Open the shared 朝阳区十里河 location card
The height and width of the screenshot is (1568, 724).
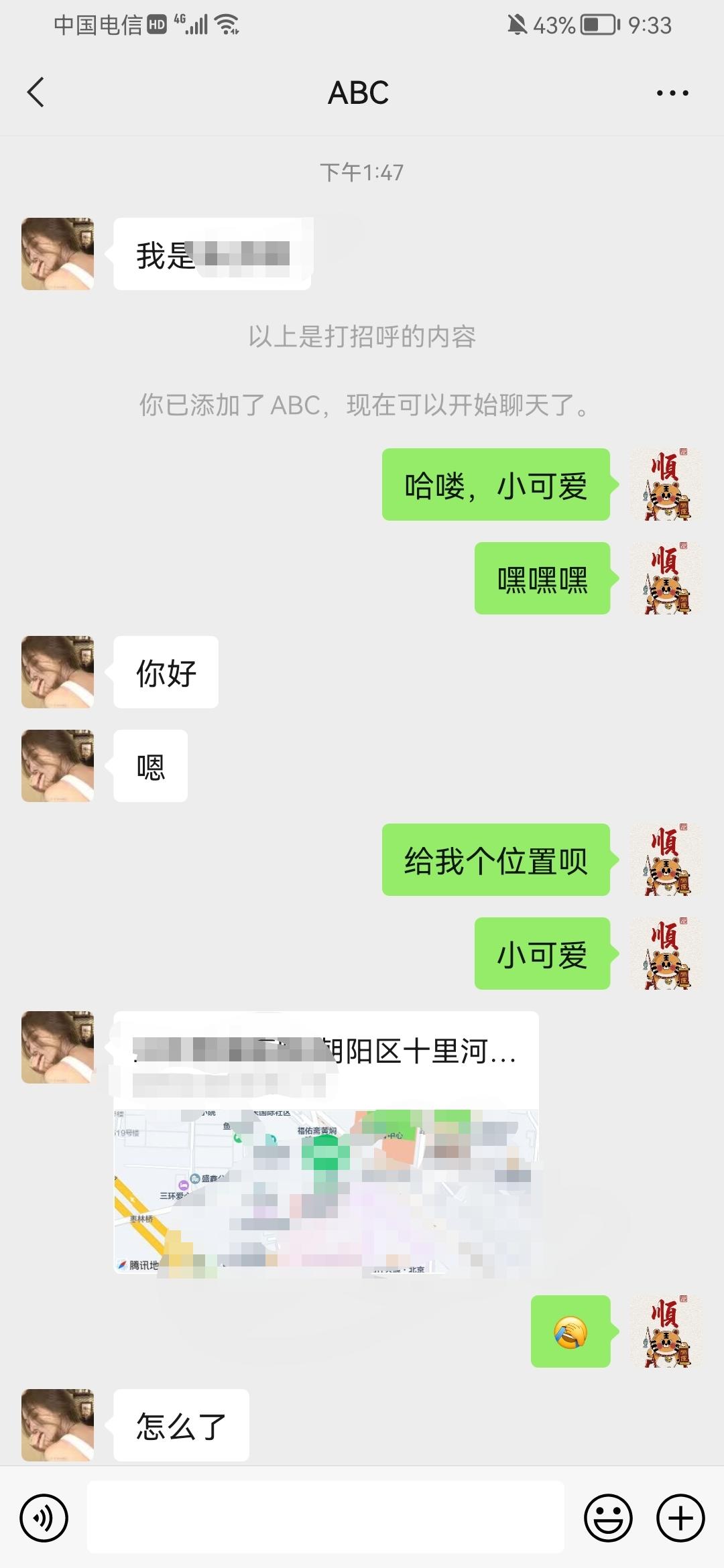pyautogui.click(x=326, y=1141)
